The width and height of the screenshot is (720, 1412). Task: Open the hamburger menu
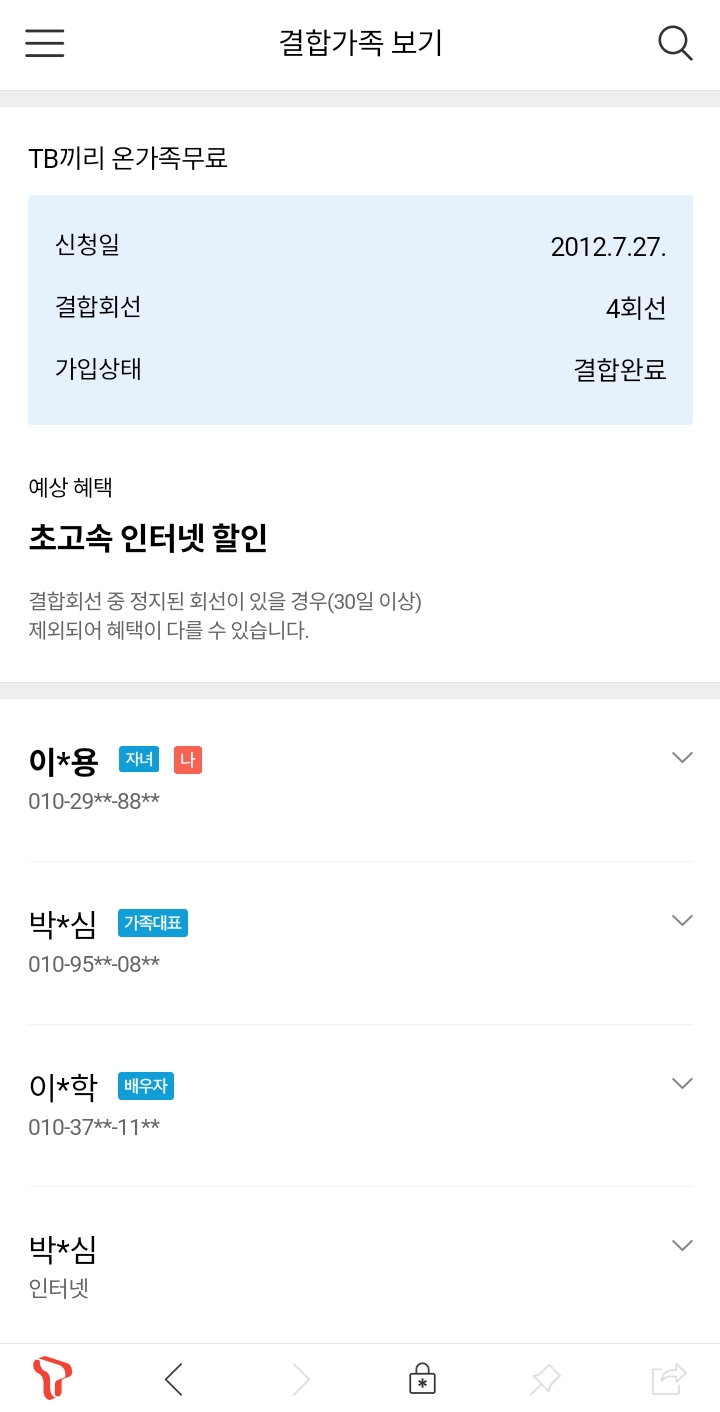point(45,43)
